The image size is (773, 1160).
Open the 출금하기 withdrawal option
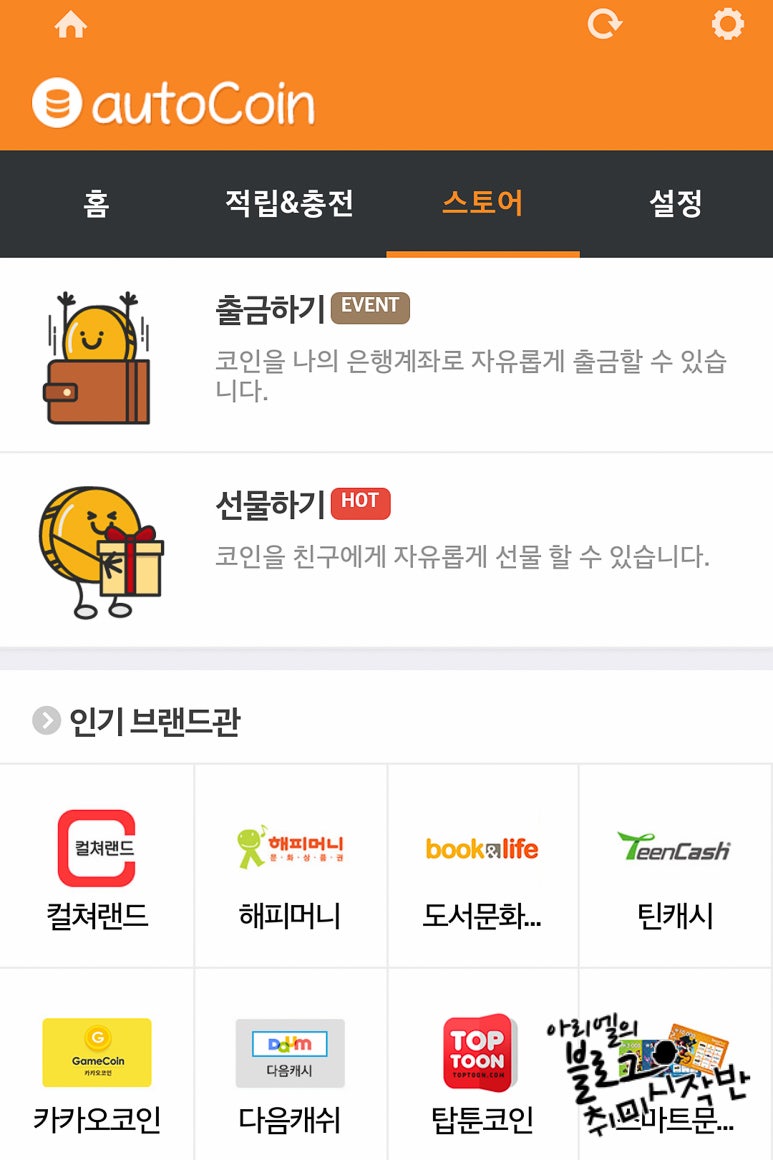pyautogui.click(x=263, y=305)
